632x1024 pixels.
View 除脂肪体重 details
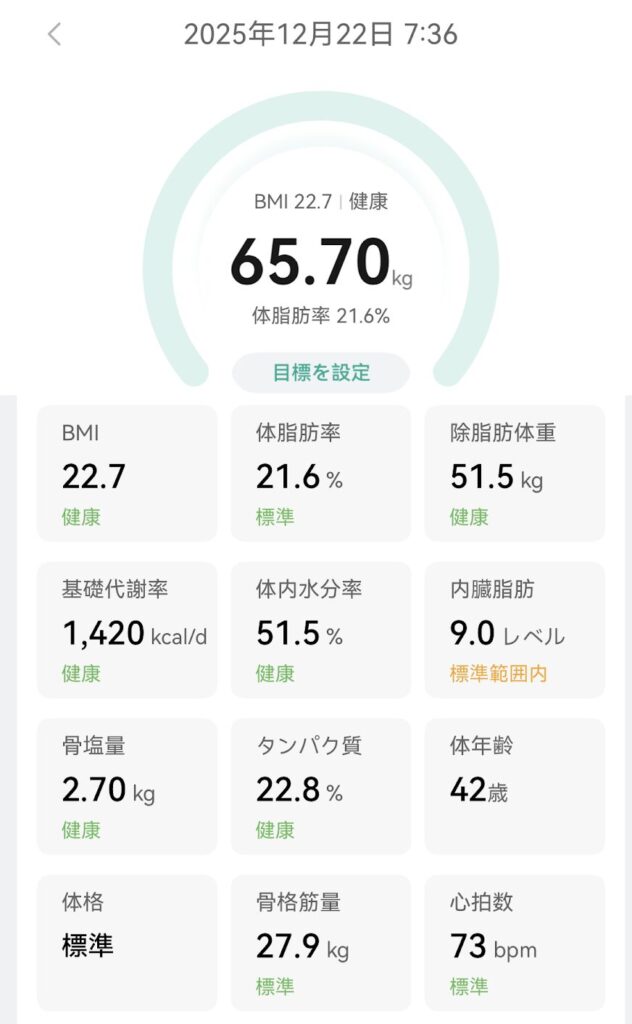[515, 473]
